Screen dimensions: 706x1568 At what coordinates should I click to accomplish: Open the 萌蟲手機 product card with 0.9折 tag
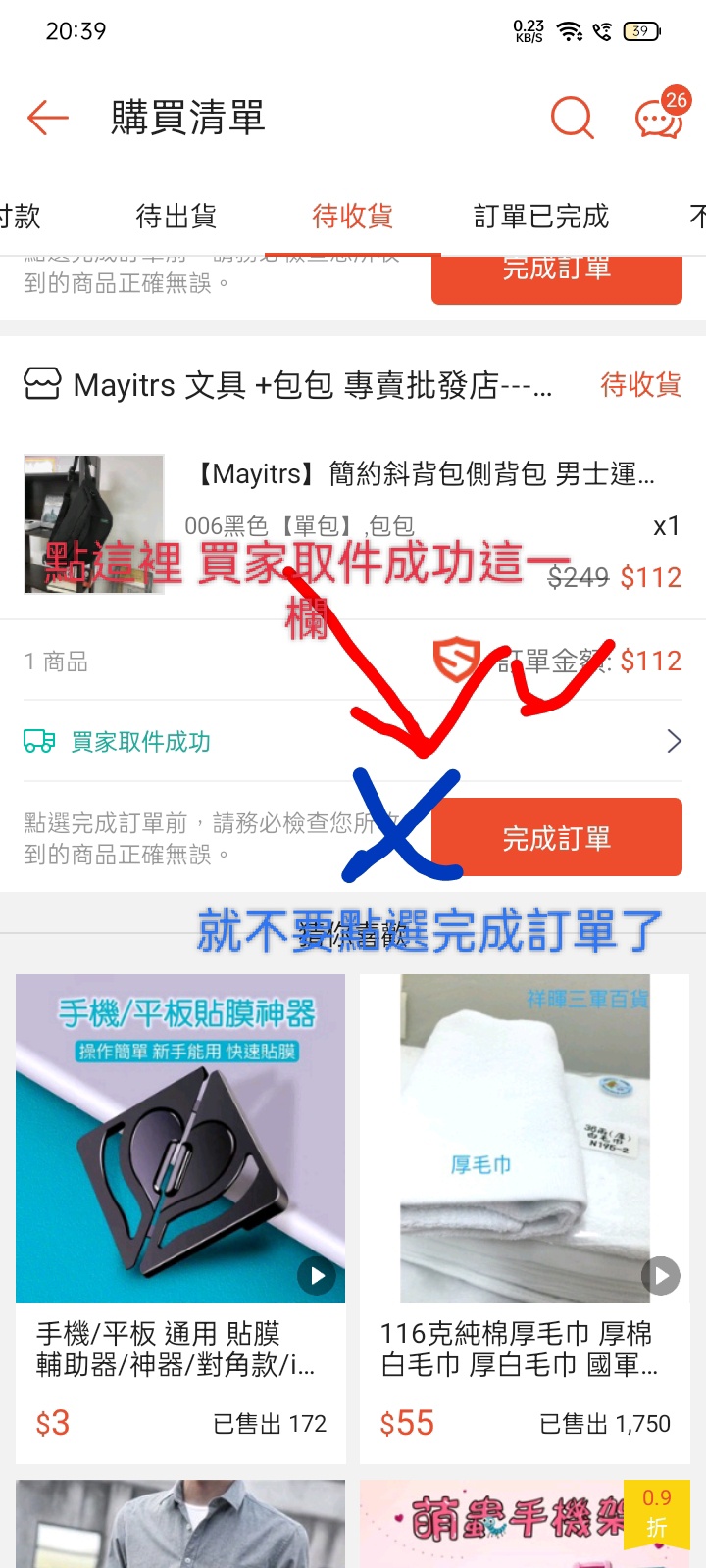tap(525, 1524)
